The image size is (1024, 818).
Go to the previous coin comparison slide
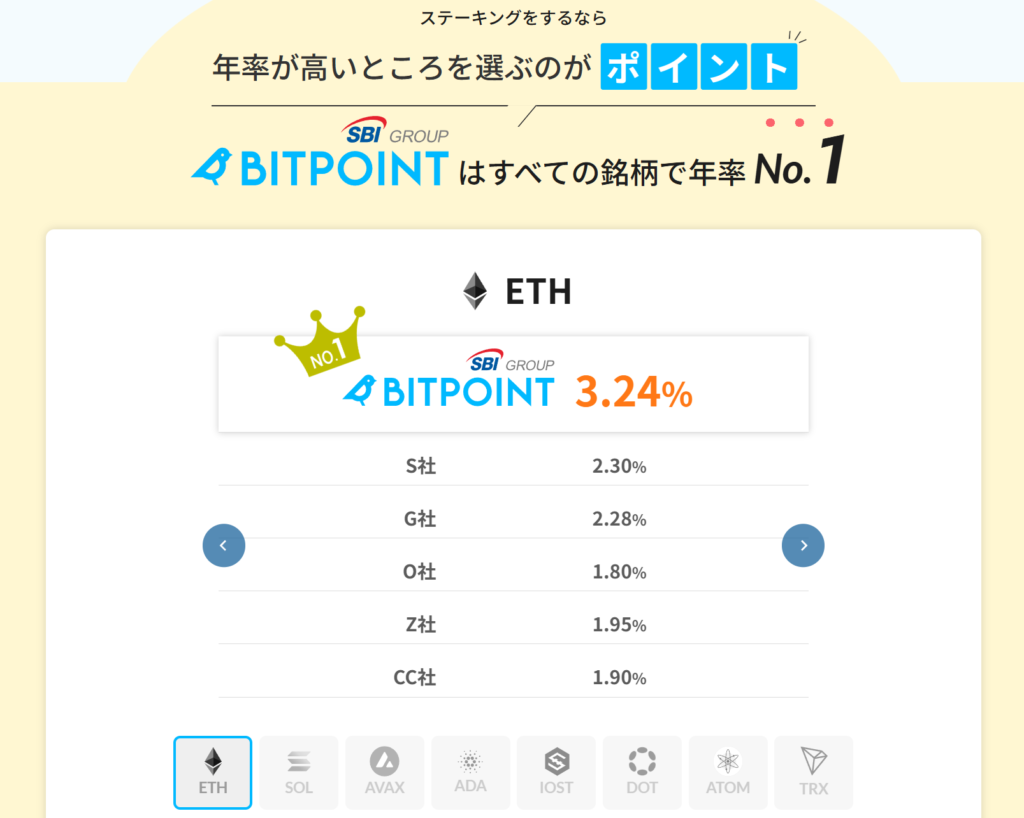(x=223, y=545)
